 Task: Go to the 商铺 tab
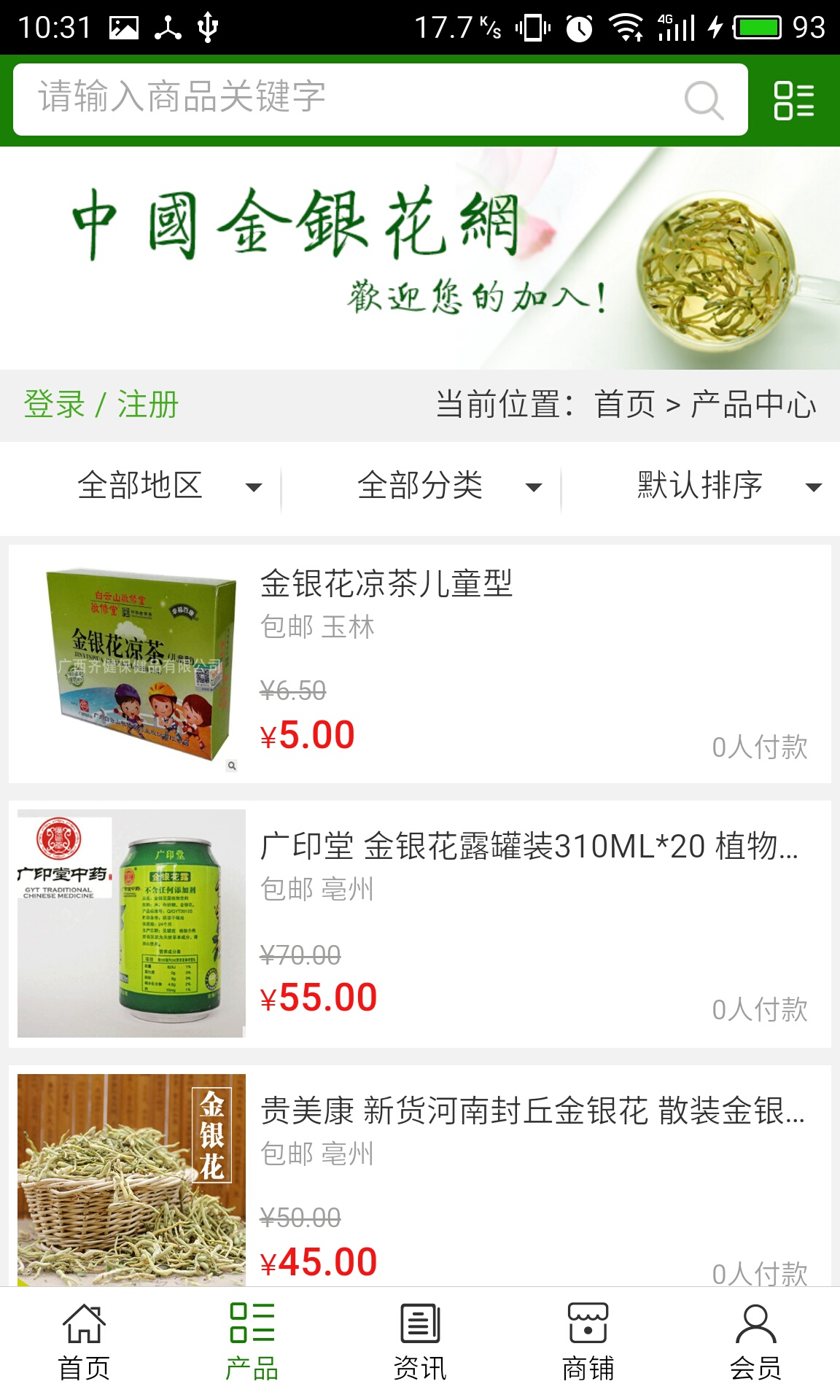(x=588, y=1343)
